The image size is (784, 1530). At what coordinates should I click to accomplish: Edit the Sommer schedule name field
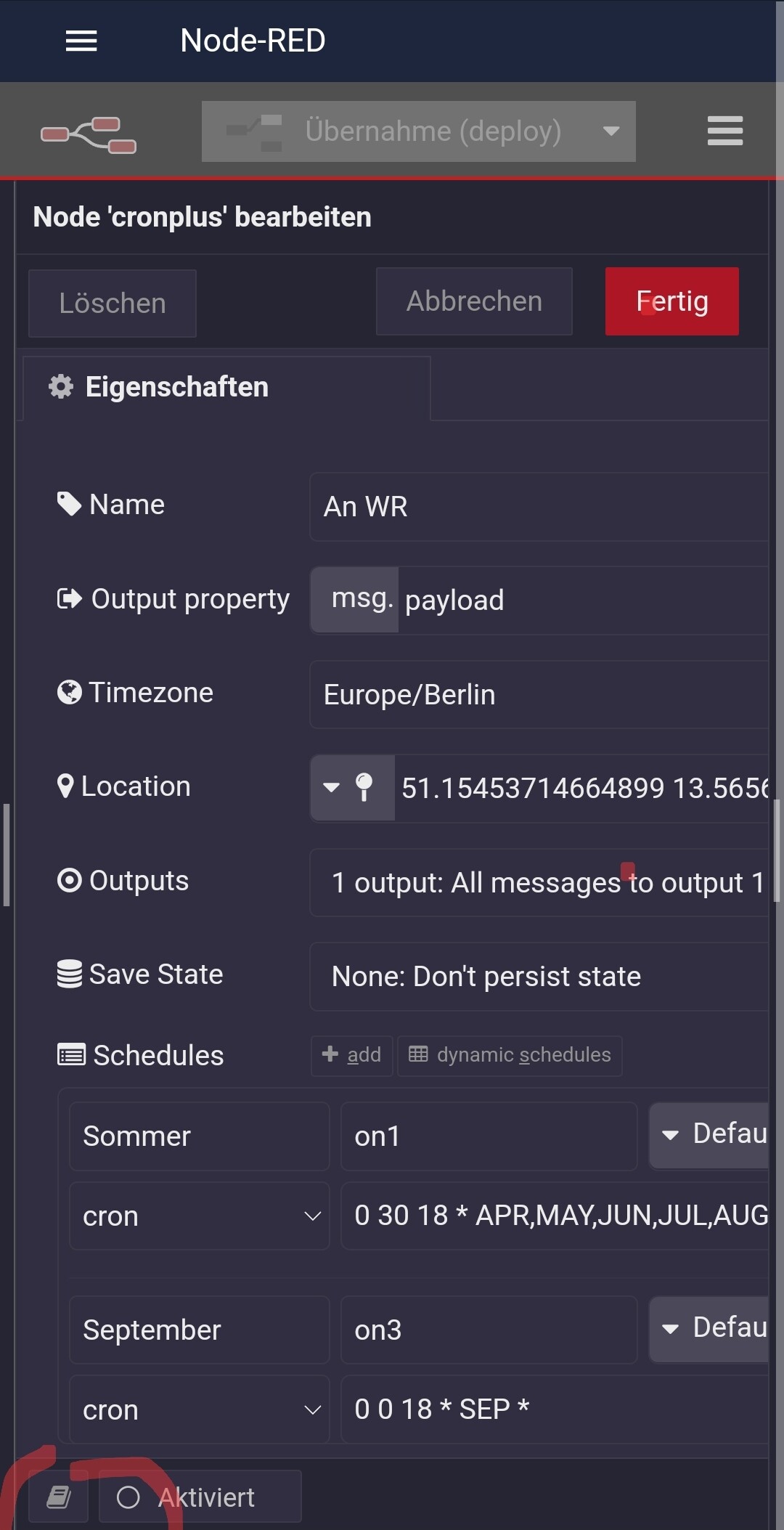coord(199,1136)
